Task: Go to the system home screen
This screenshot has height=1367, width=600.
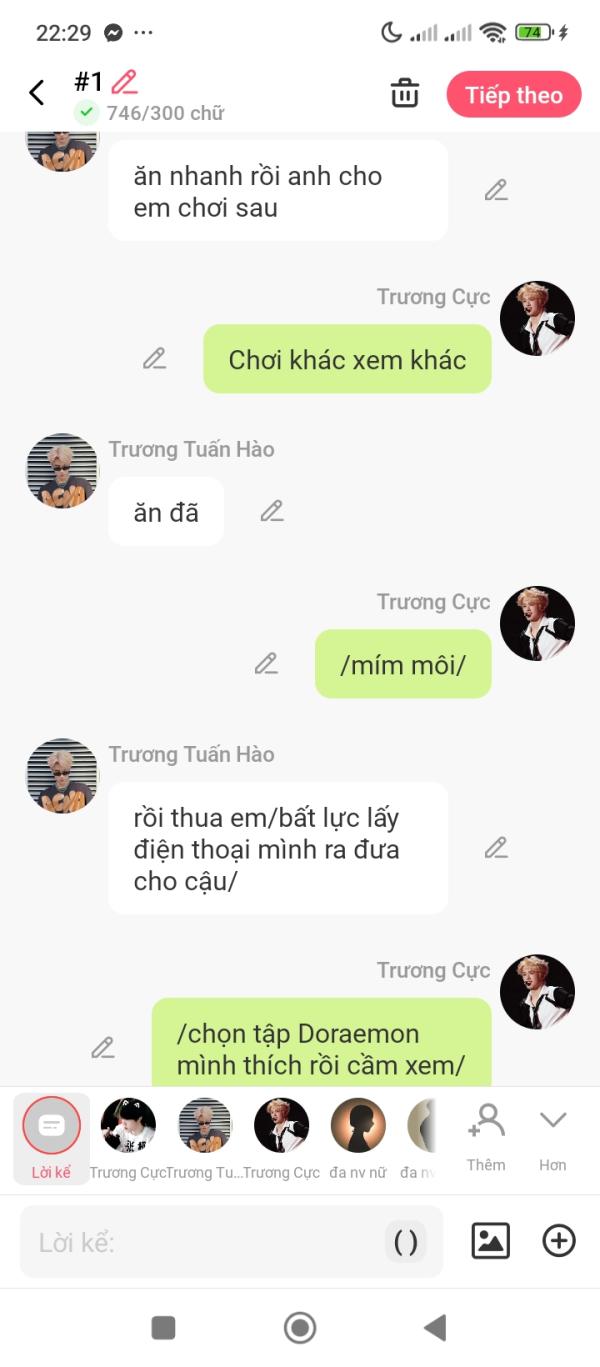Action: [300, 1328]
